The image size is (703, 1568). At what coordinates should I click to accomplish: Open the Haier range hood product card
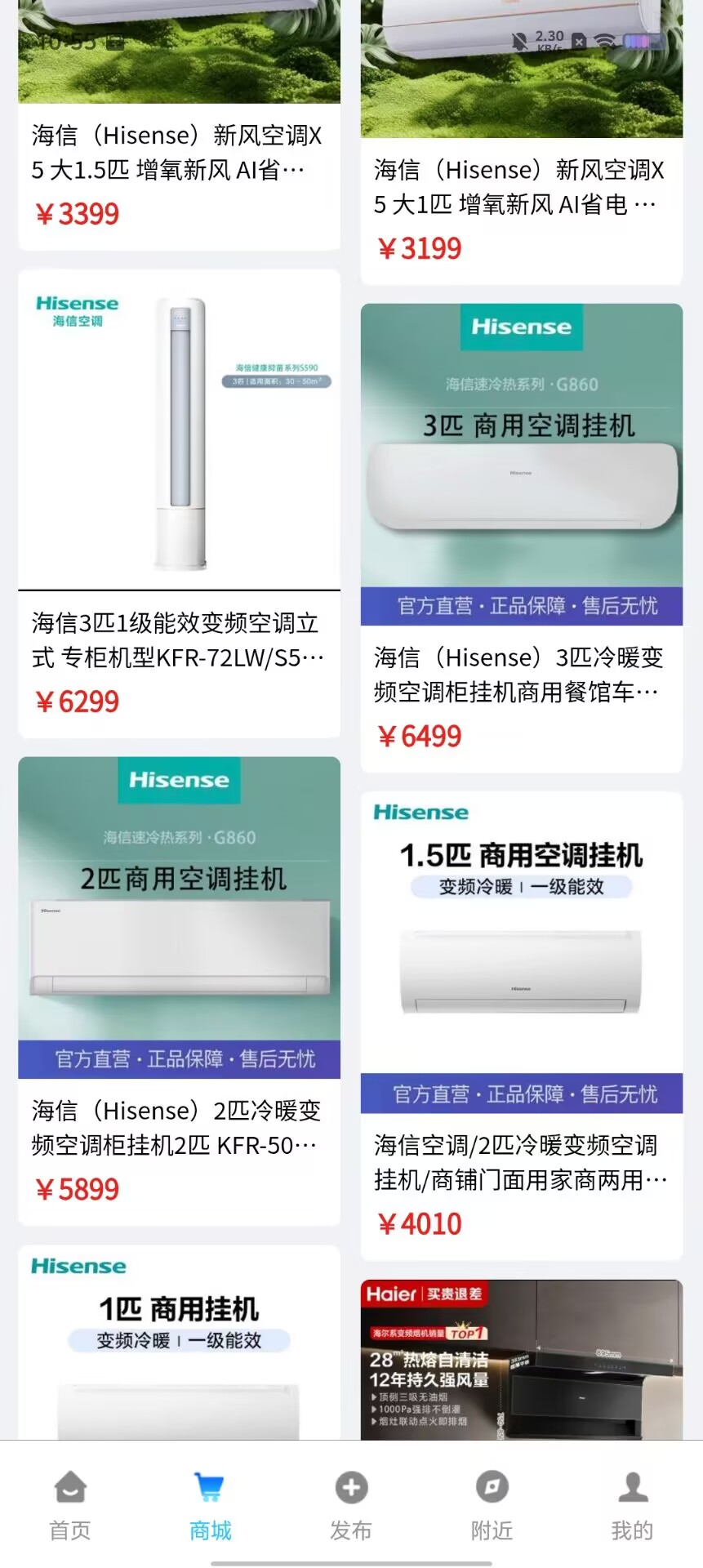coord(522,1360)
